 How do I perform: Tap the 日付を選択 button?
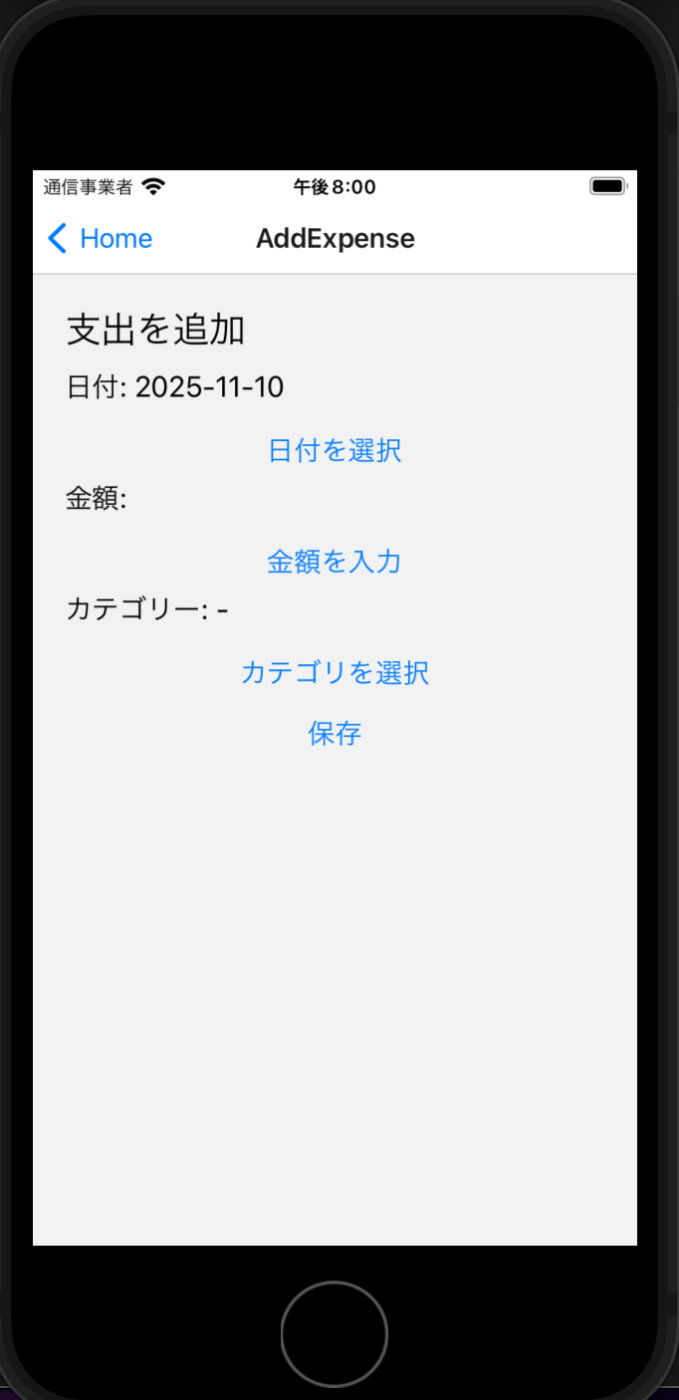point(335,451)
